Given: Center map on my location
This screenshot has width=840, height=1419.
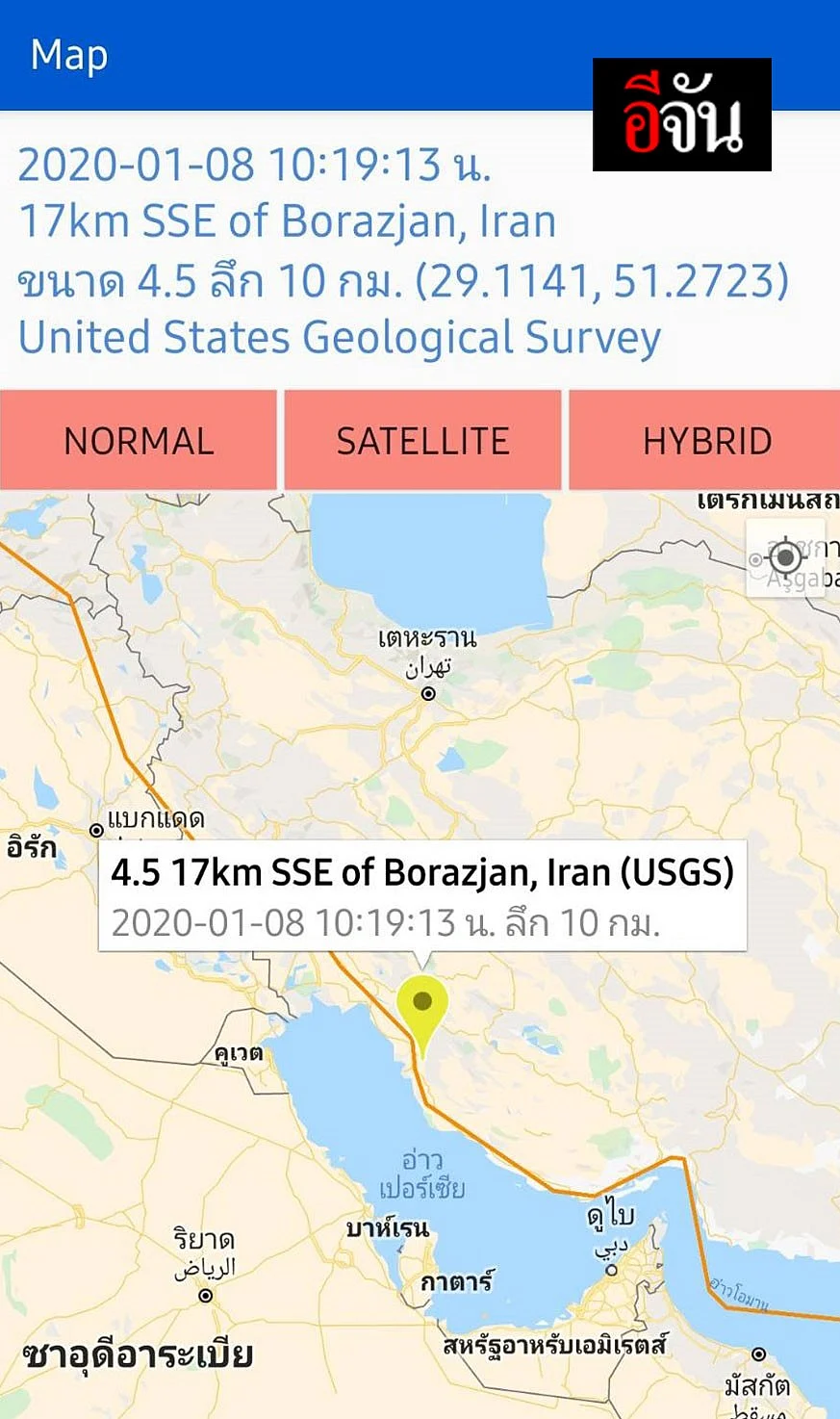Looking at the screenshot, I should pyautogui.click(x=785, y=557).
